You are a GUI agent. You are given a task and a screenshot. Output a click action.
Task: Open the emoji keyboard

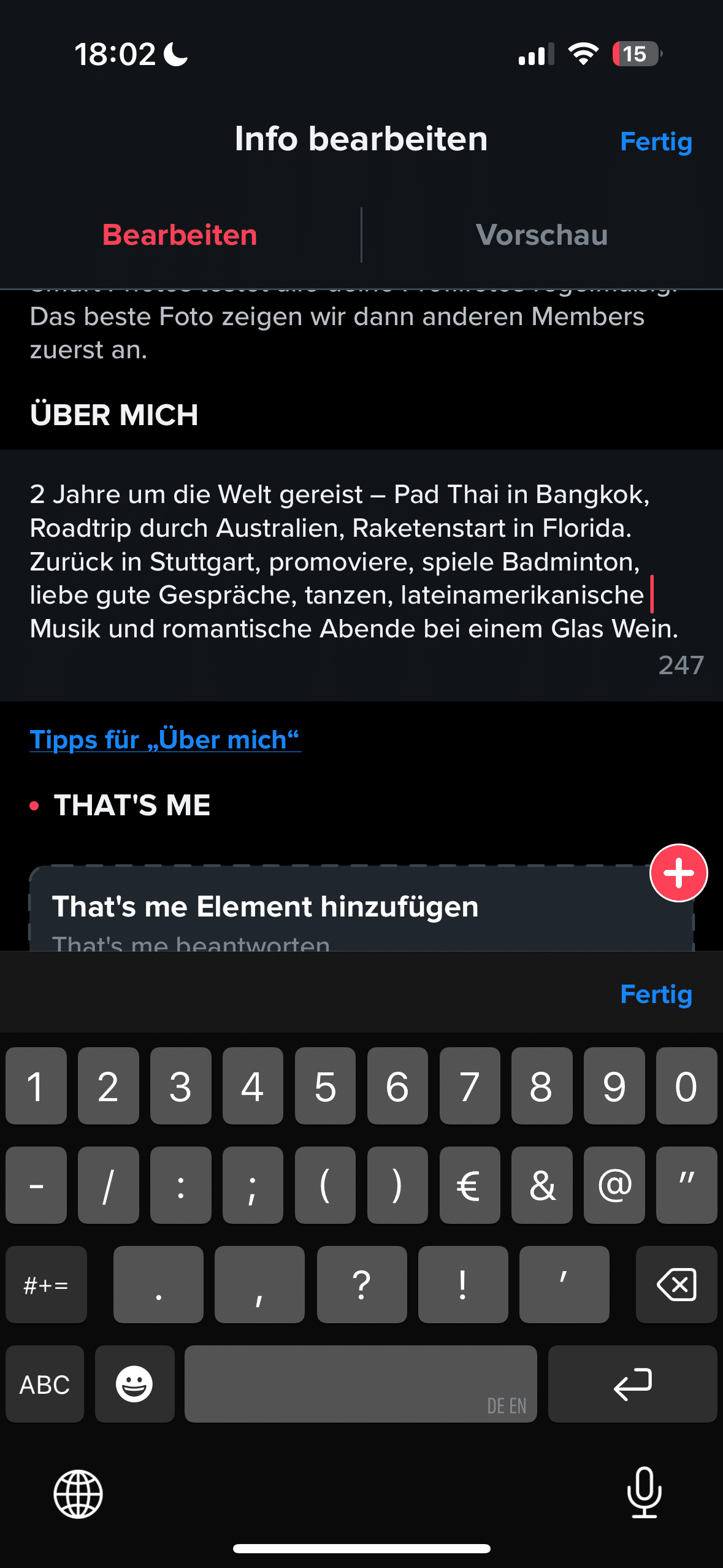(134, 1384)
